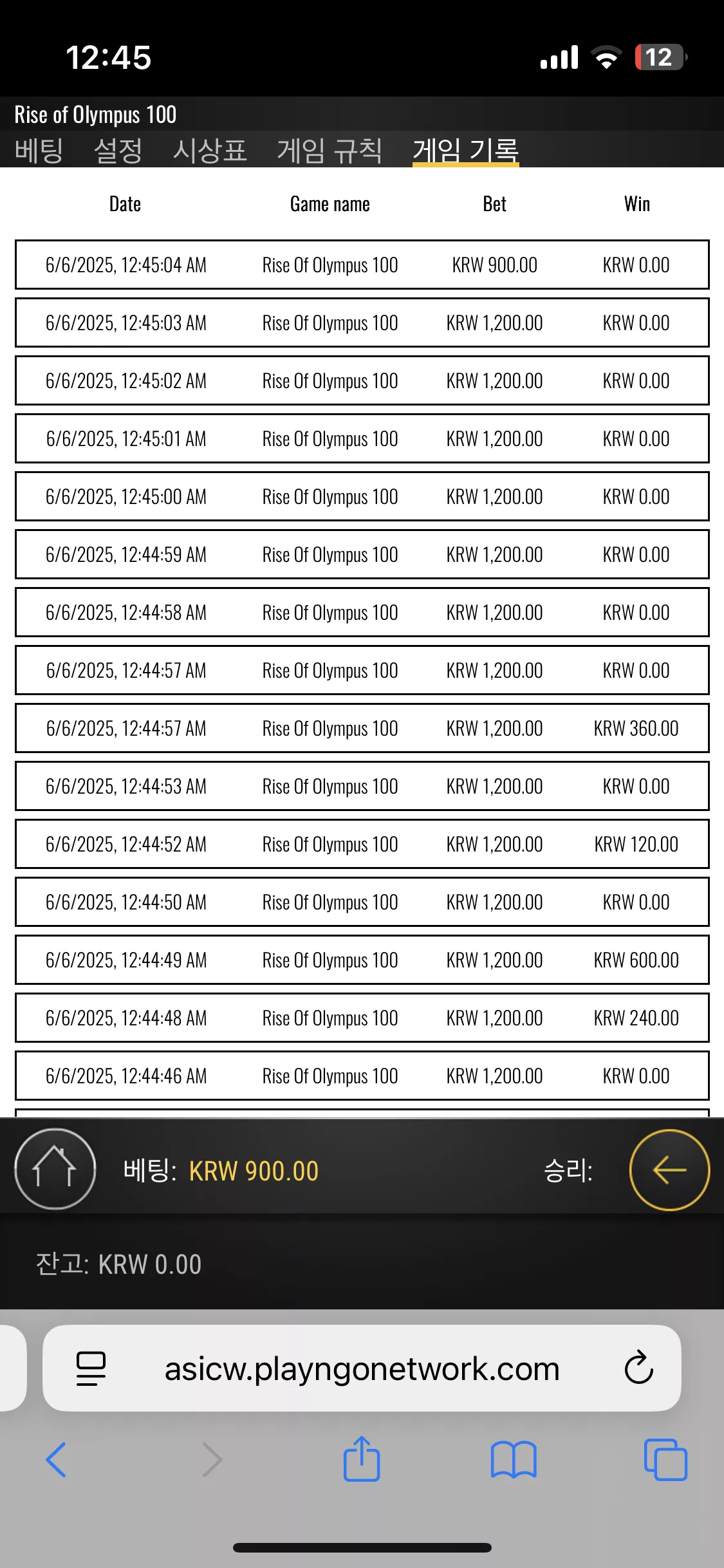This screenshot has height=1568, width=724.
Task: Tap the yellow back arrow button
Action: [669, 1170]
